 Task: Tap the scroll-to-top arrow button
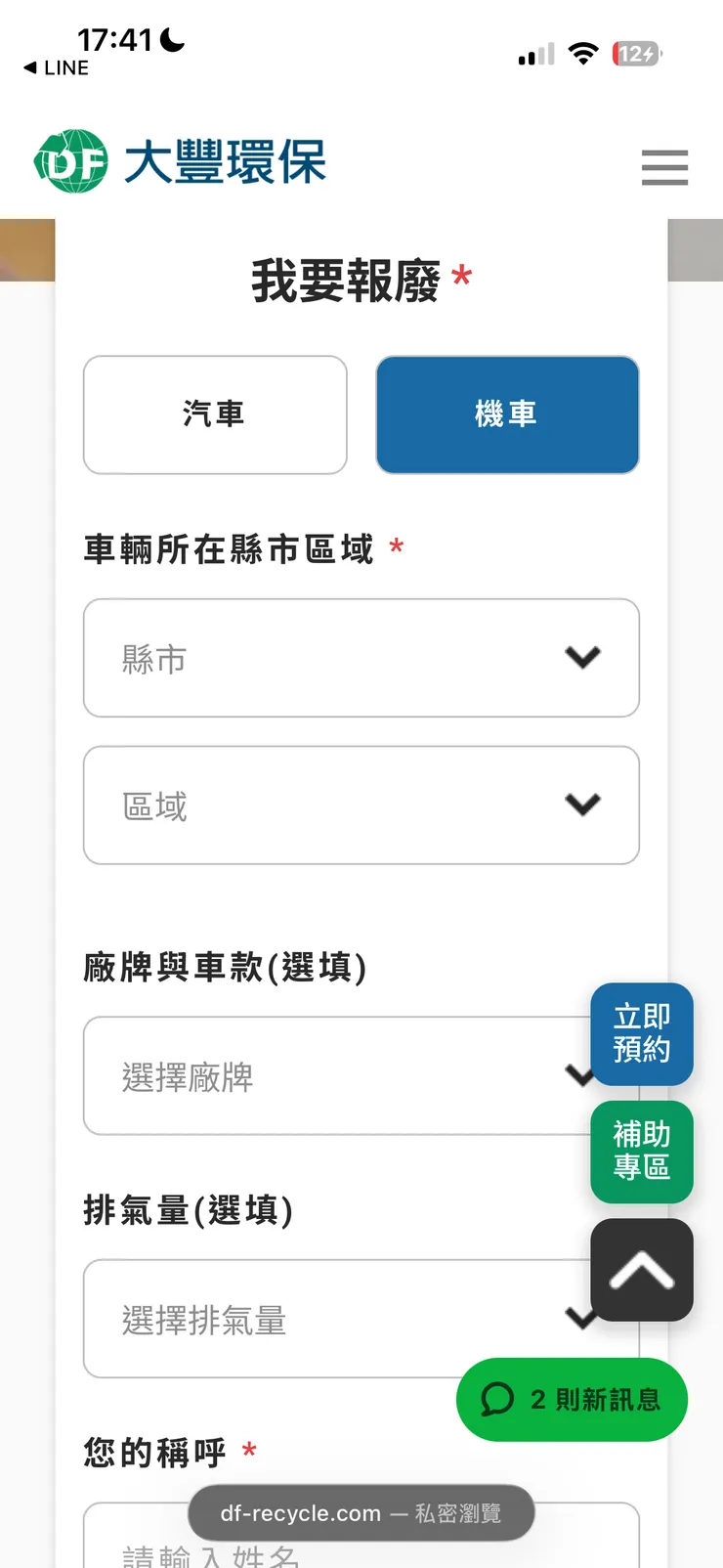point(641,1270)
